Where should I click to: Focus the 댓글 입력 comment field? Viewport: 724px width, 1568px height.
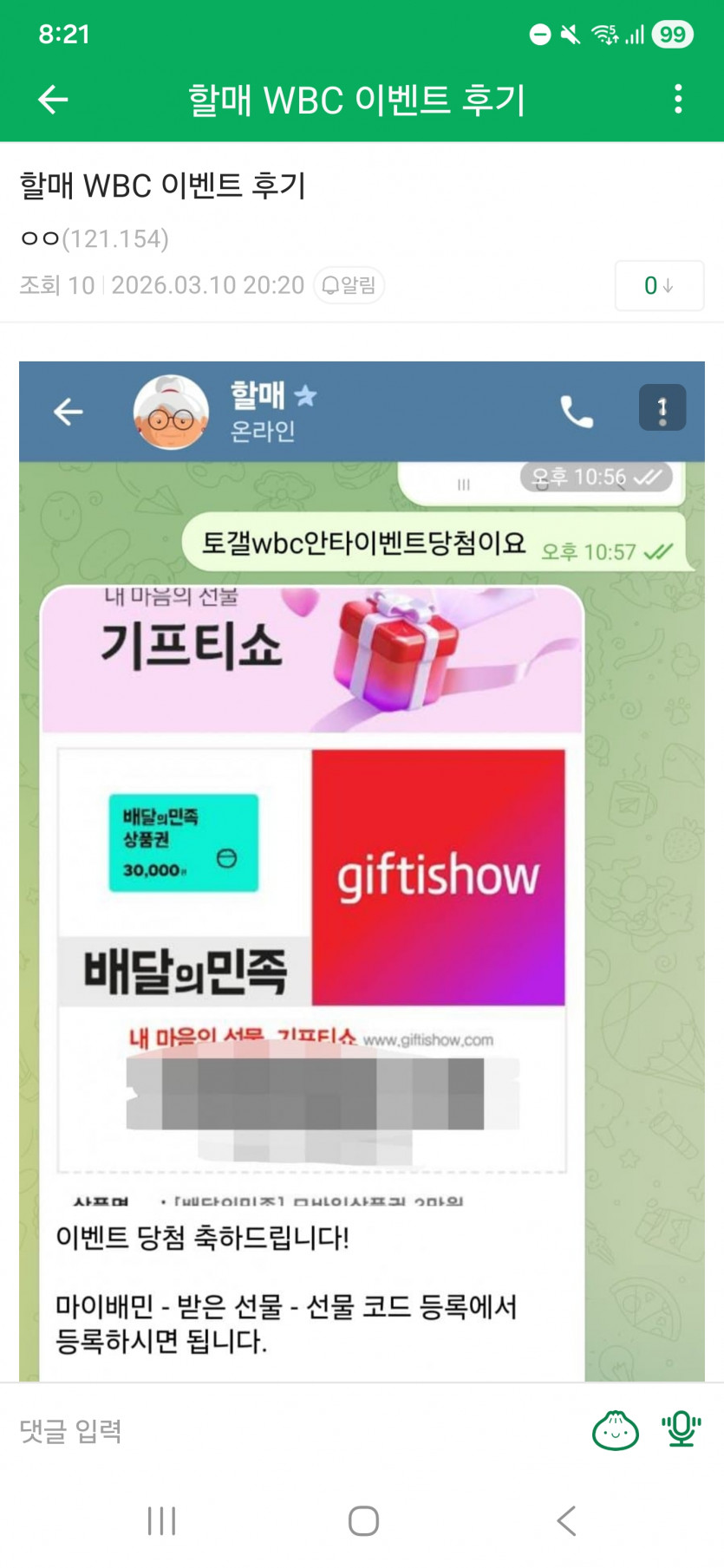tap(286, 1430)
